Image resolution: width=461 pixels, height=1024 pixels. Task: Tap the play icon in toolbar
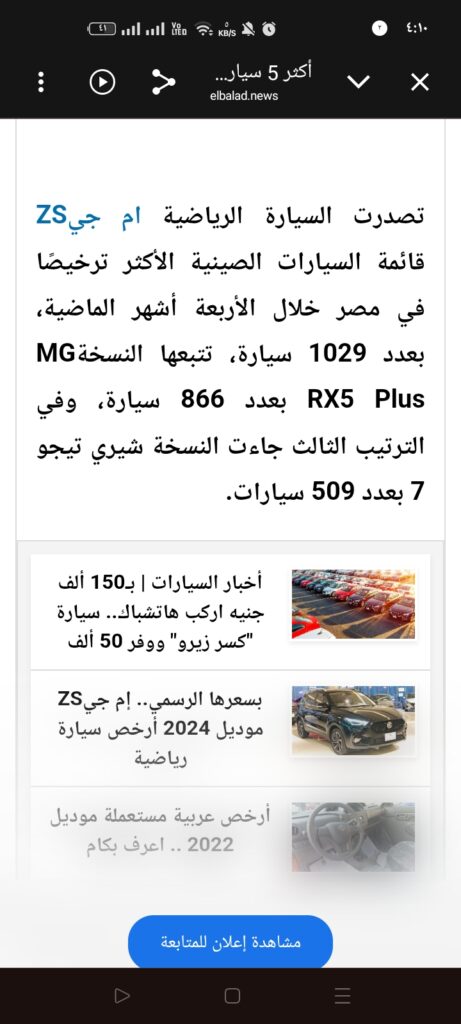click(x=103, y=82)
